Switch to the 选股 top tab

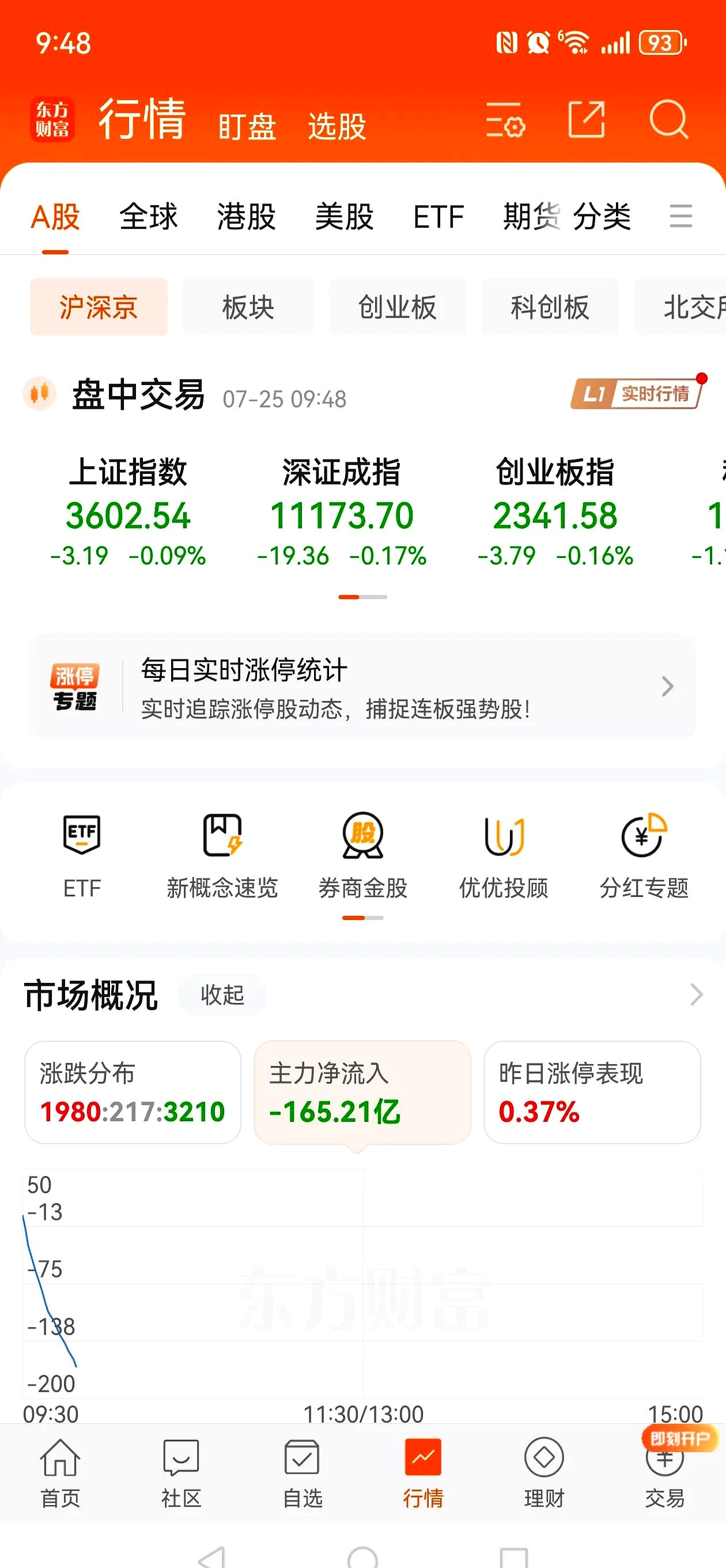[x=336, y=127]
